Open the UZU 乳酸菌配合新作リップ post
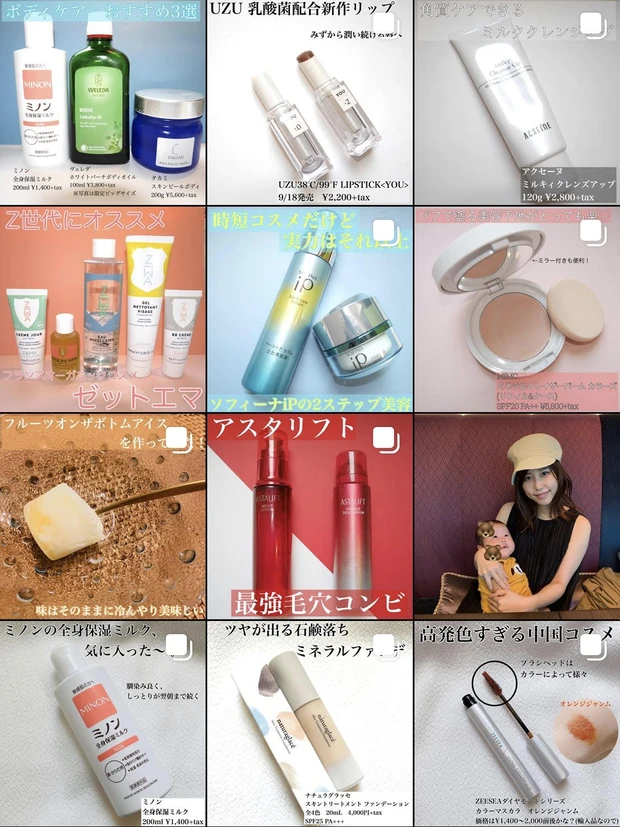This screenshot has width=620, height=827. [x=310, y=102]
